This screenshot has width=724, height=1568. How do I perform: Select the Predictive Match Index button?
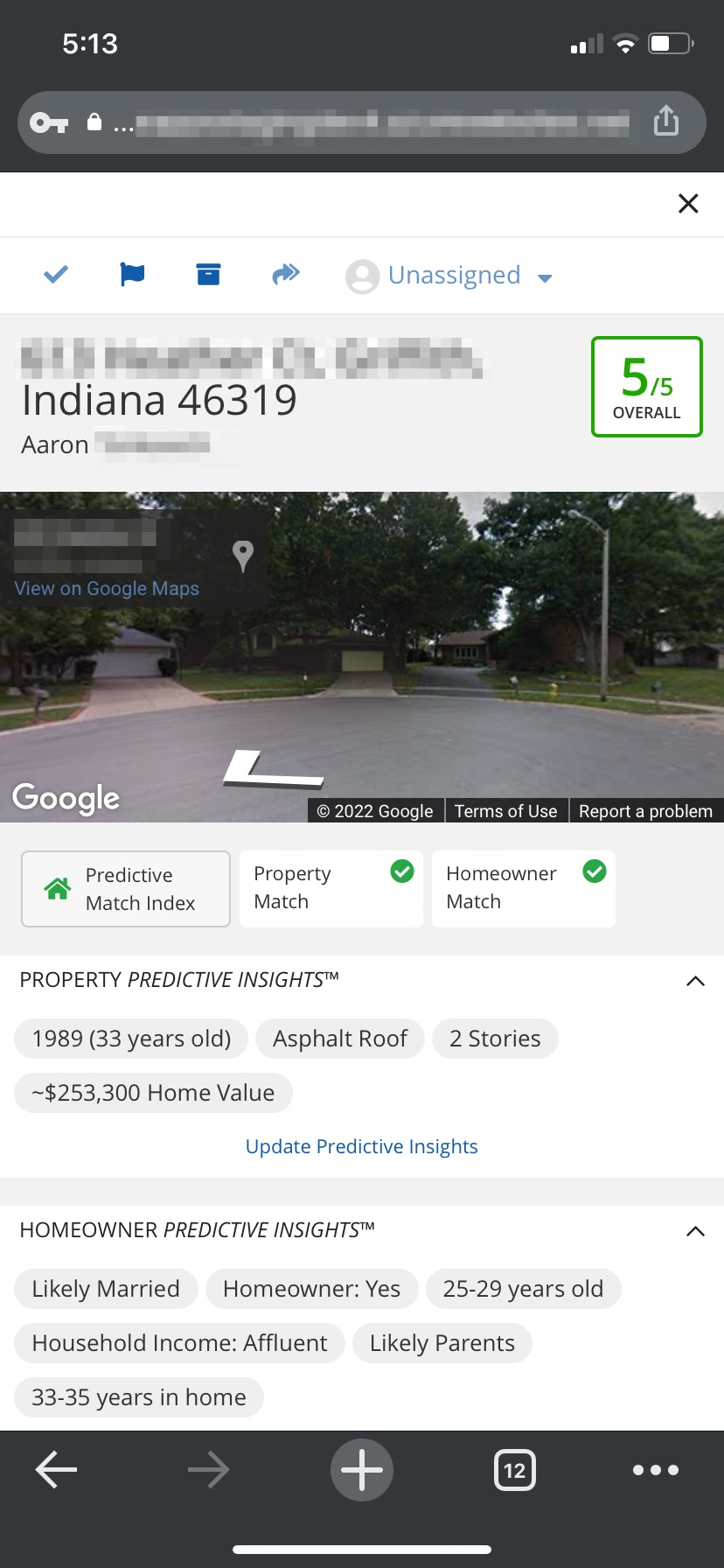point(126,889)
